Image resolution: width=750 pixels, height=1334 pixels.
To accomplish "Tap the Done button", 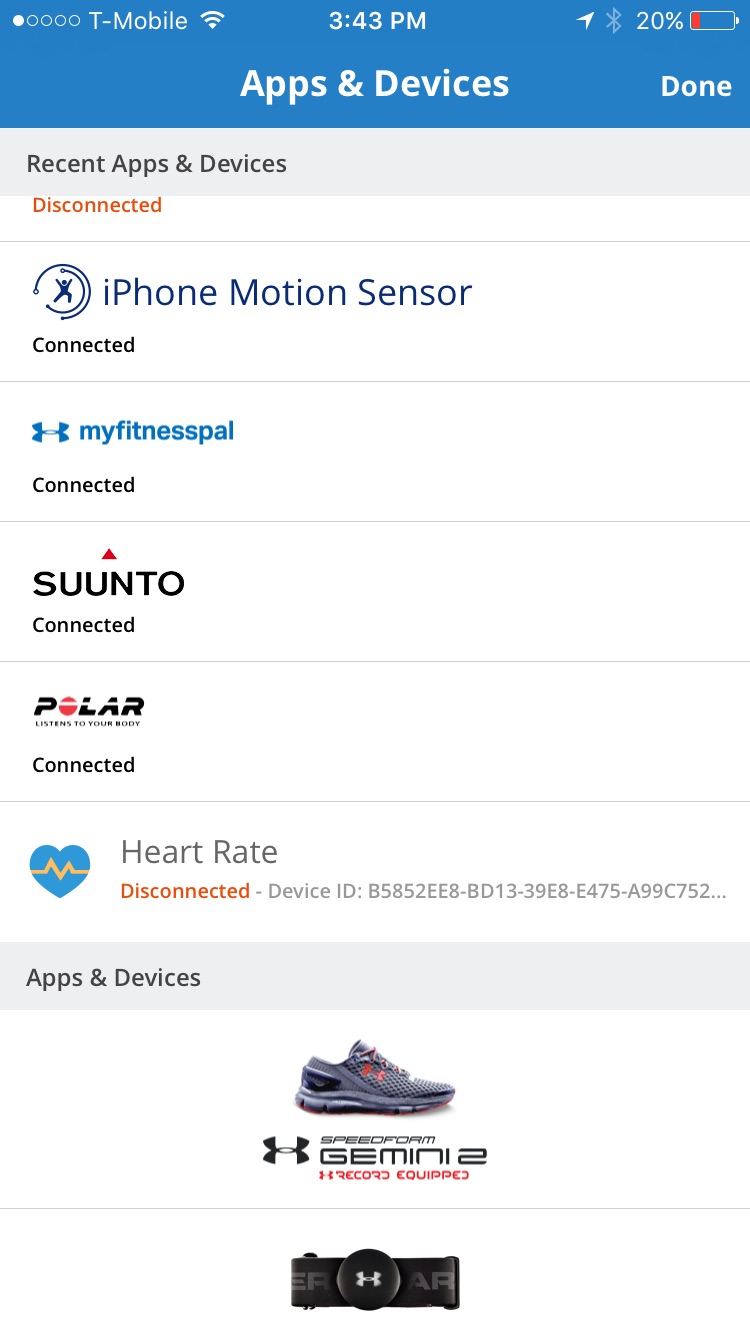I will pos(696,86).
